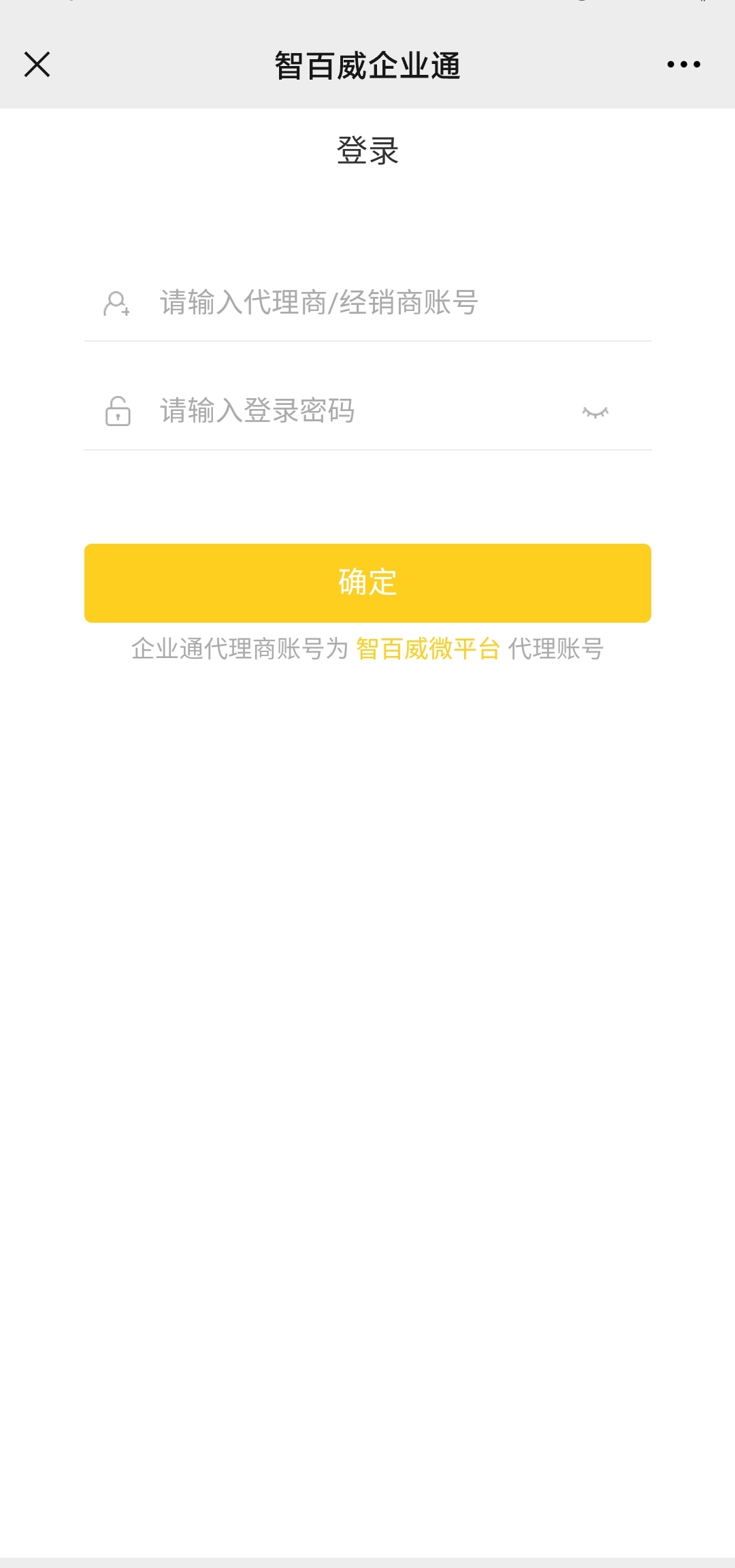Open the three-dot overflow menu
Viewport: 735px width, 1568px height.
[x=683, y=65]
